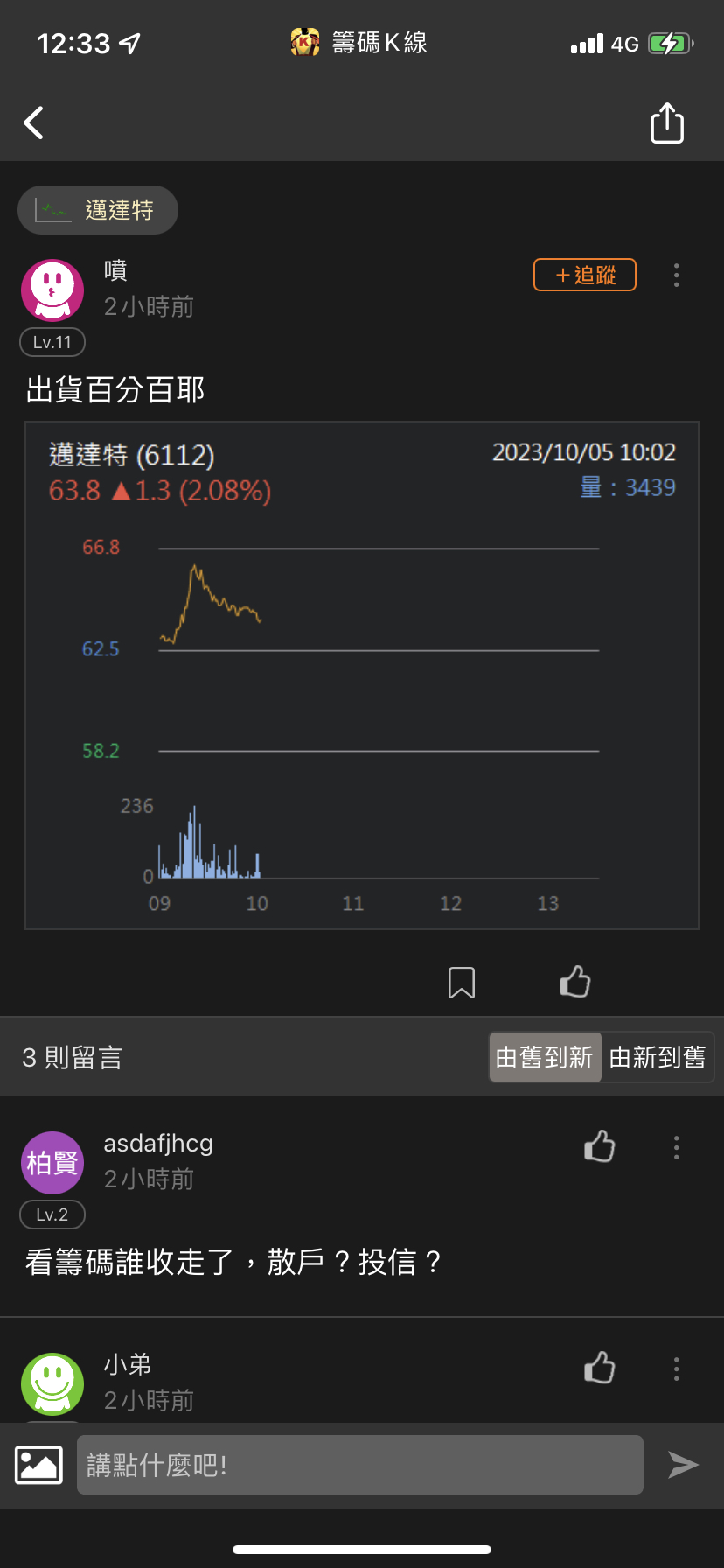Open the 邁達特 stock chip
Image resolution: width=724 pixels, height=1568 pixels.
(98, 210)
